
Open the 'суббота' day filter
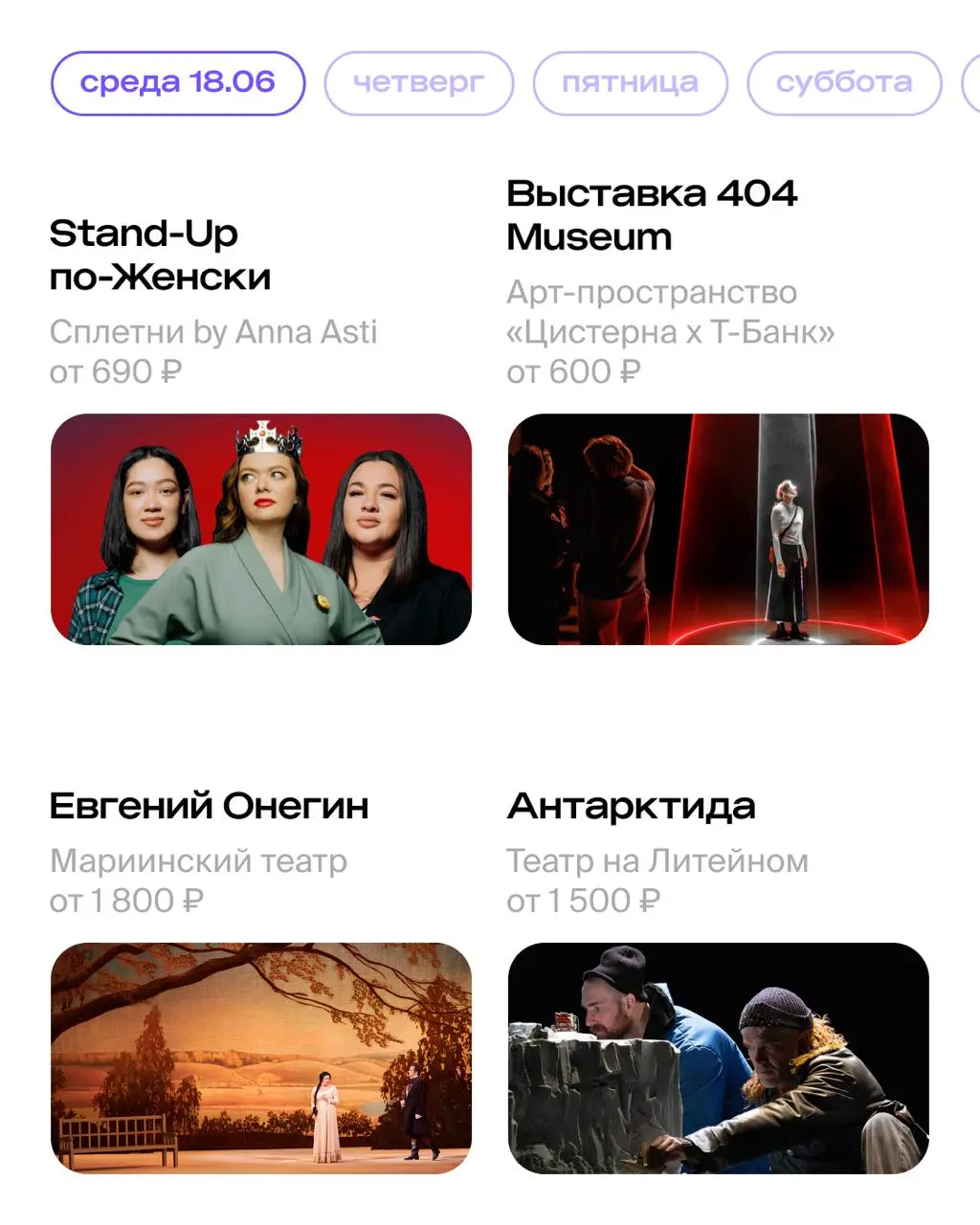(x=843, y=82)
